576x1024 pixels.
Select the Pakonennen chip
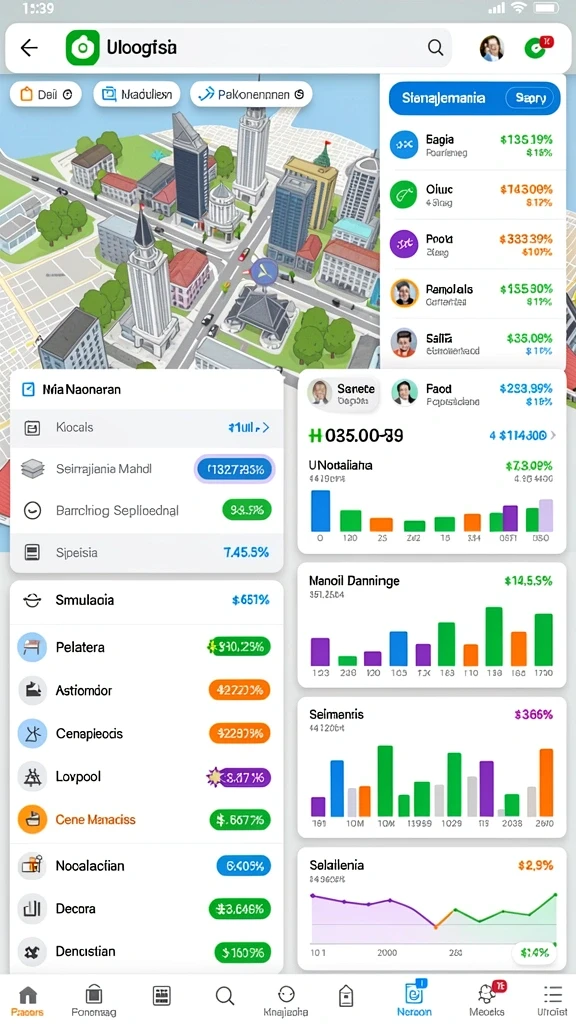[251, 94]
